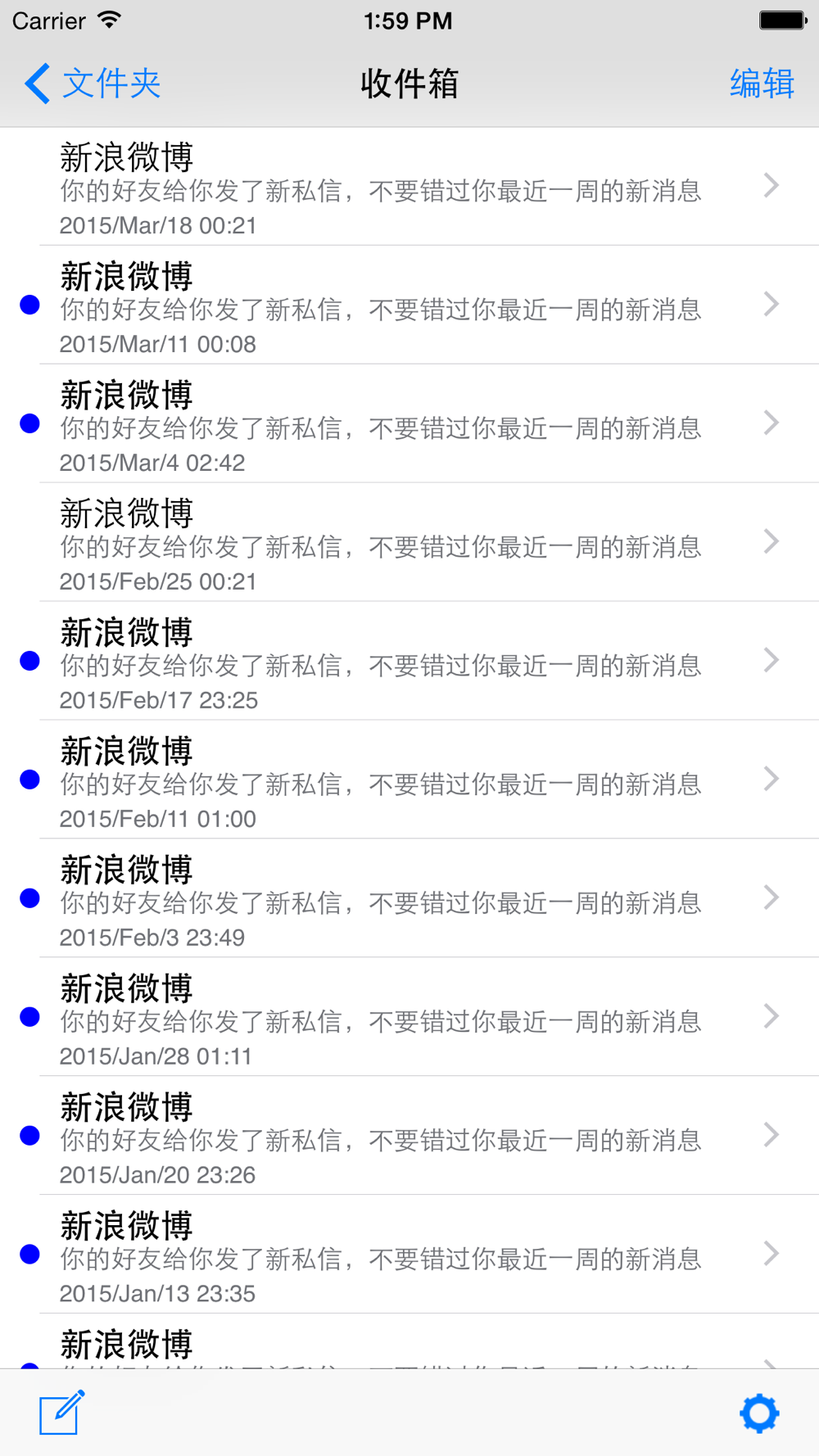The image size is (819, 1456).
Task: Open the email dated 2015/Feb/17 23:25
Action: click(409, 662)
